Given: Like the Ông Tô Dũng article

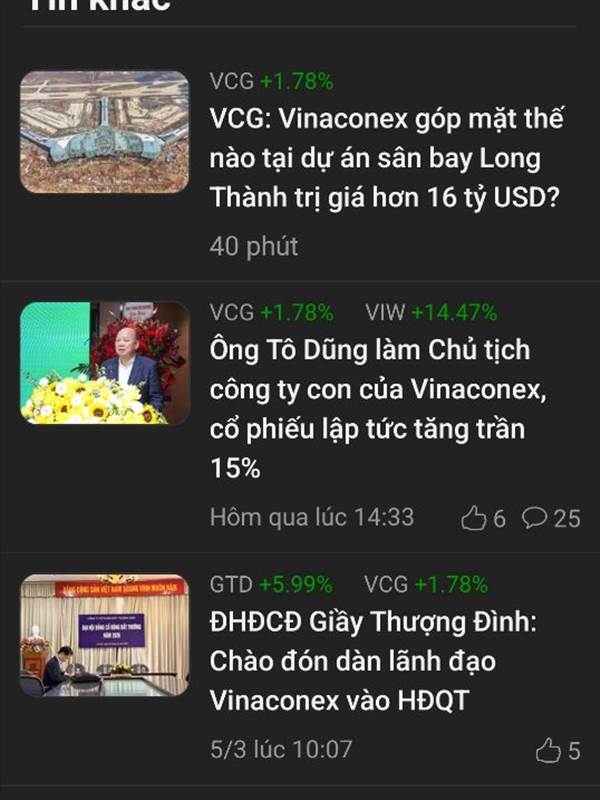Looking at the screenshot, I should click(483, 518).
